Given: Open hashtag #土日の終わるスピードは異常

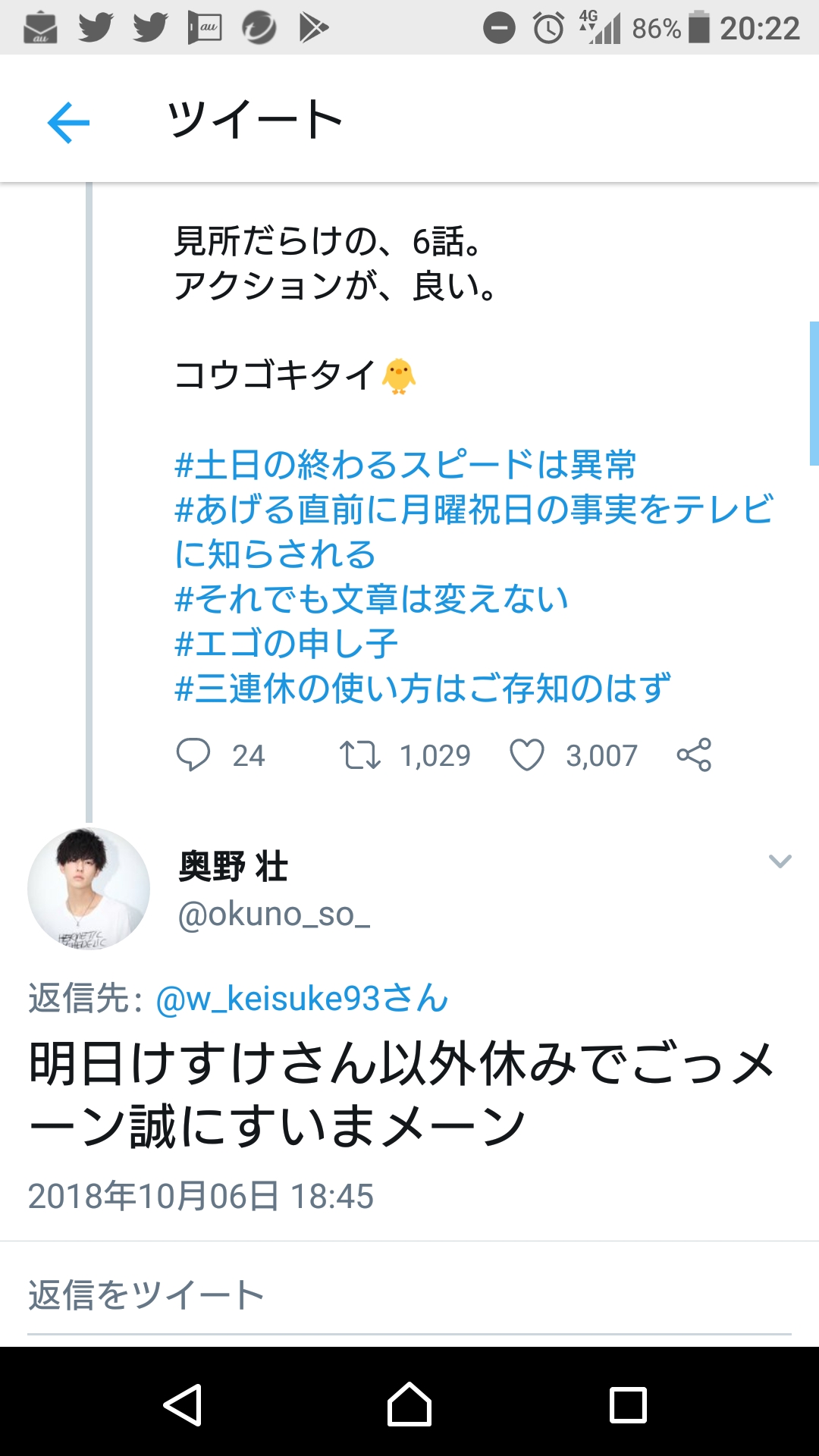Looking at the screenshot, I should [x=406, y=465].
